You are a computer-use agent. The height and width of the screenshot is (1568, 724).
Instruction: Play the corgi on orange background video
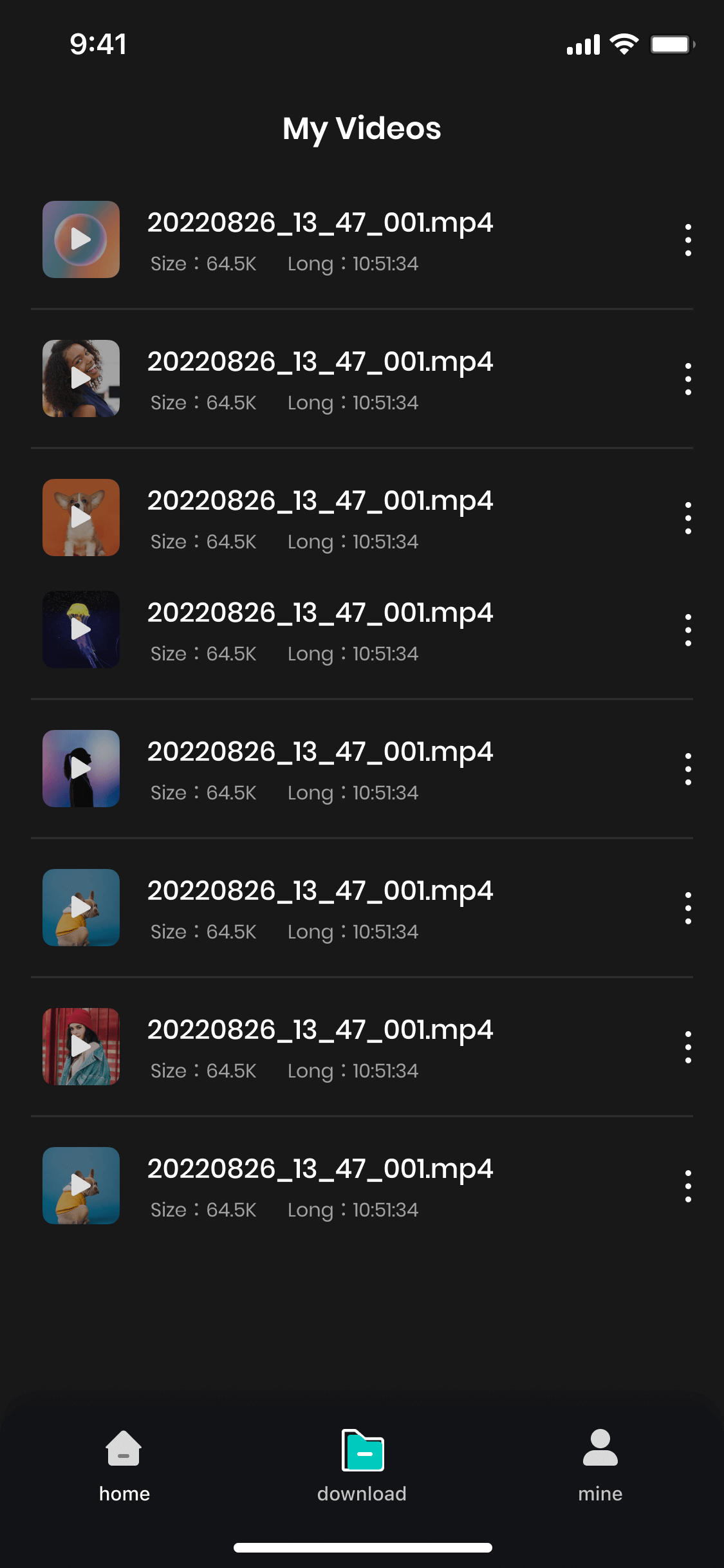pos(81,518)
